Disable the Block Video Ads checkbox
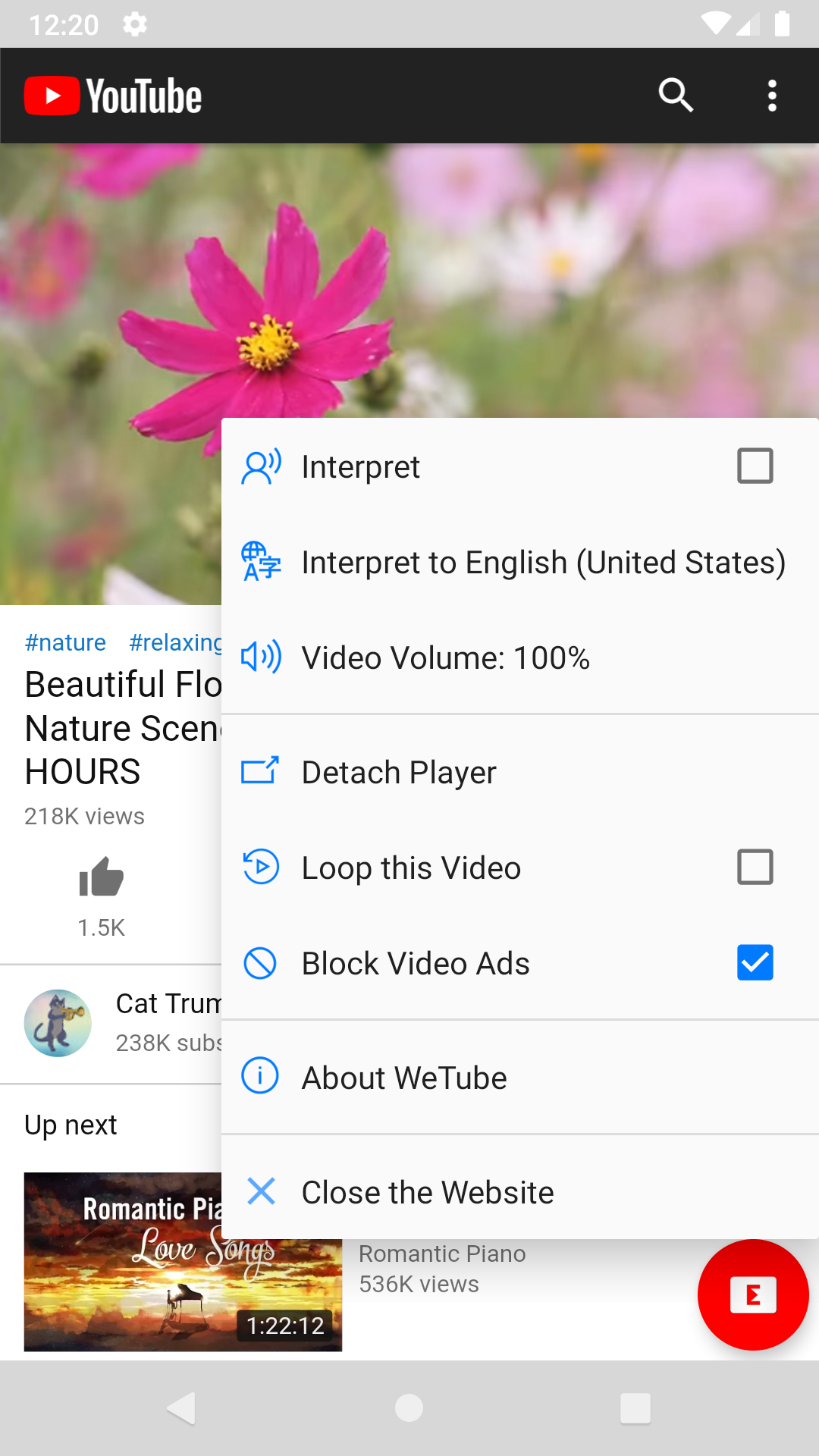Screen dimensions: 819x1456 (x=755, y=962)
